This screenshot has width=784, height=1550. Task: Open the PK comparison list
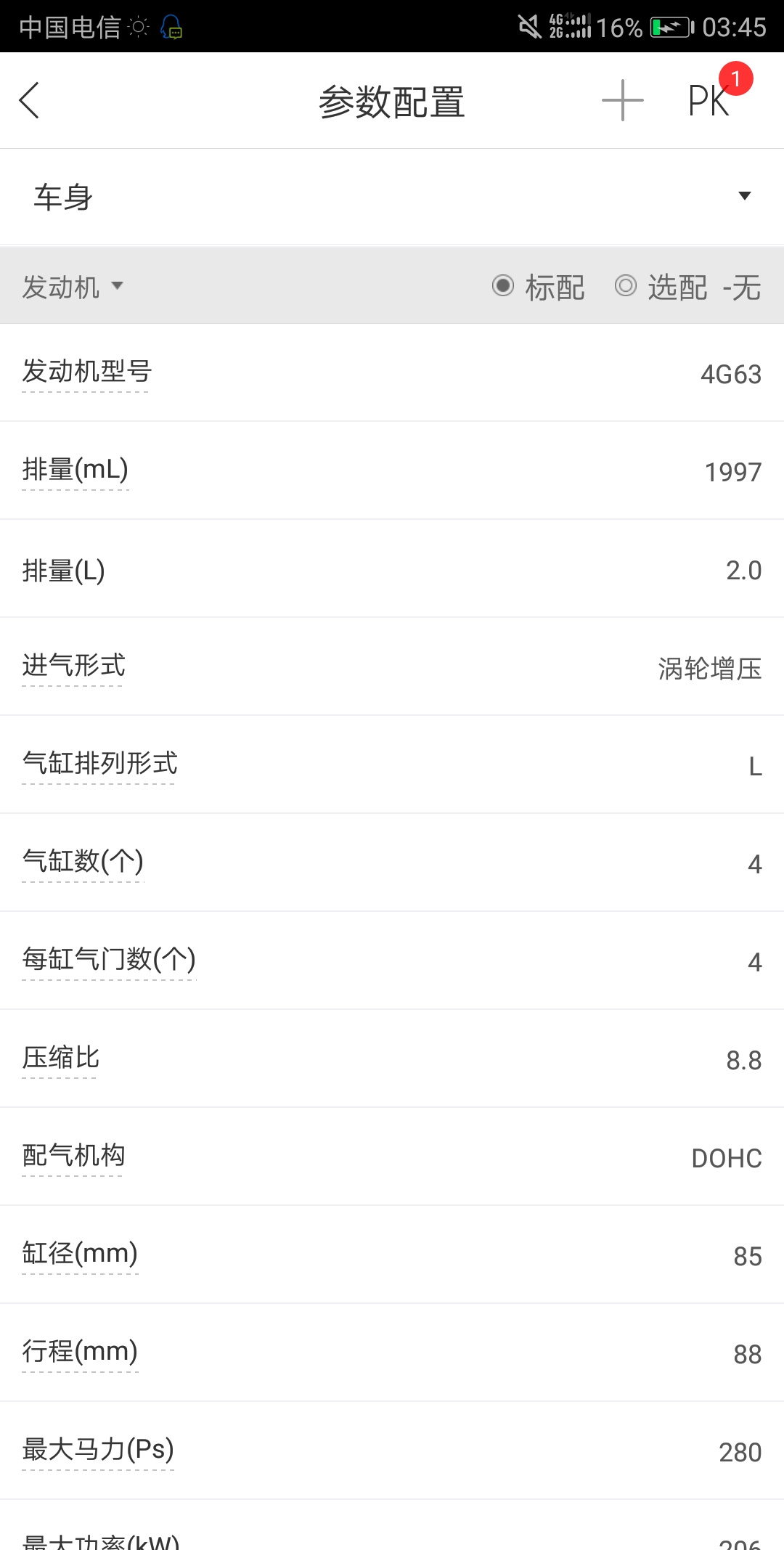(x=709, y=100)
